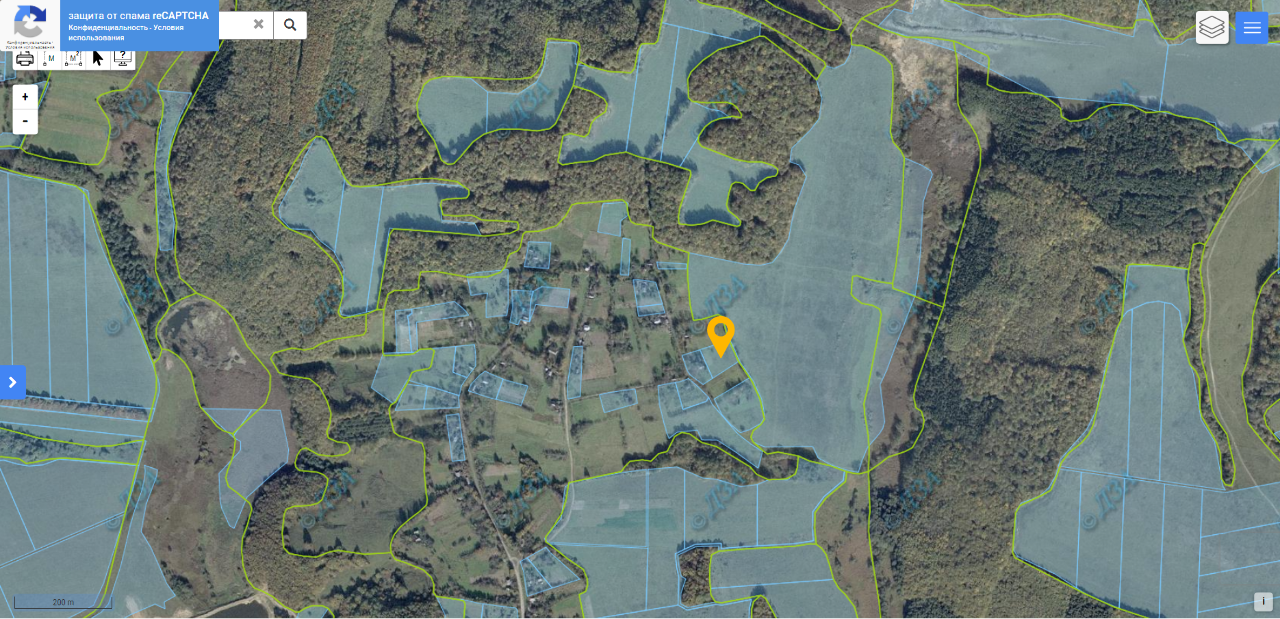Expand the left side panel arrow

12,382
